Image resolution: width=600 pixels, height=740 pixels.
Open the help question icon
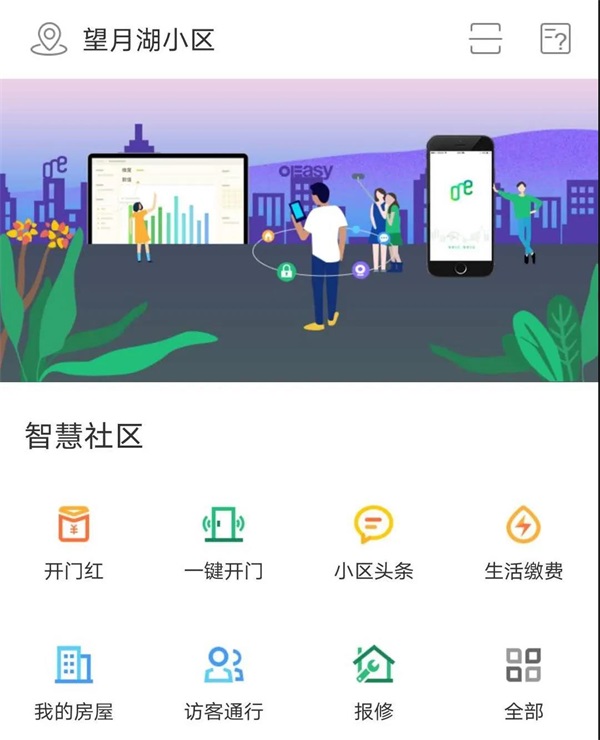555,39
